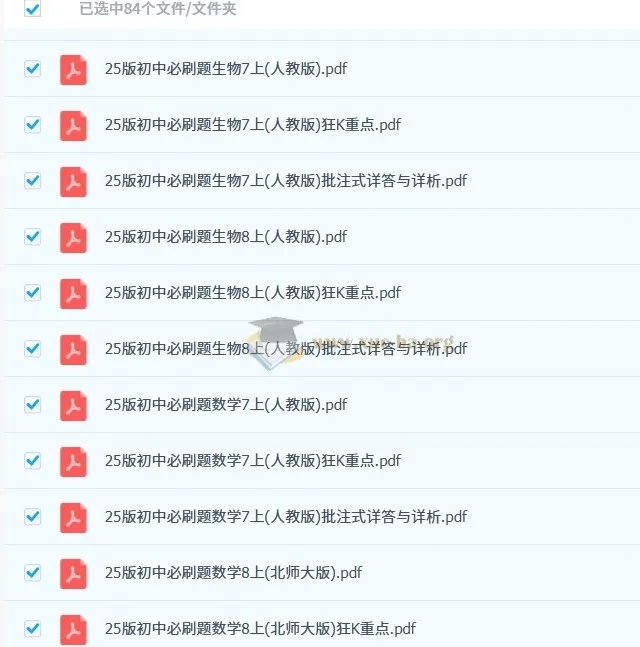Open the file 生物8上(人教版)狂K重点.pdf
640x647 pixels.
pyautogui.click(x=252, y=293)
